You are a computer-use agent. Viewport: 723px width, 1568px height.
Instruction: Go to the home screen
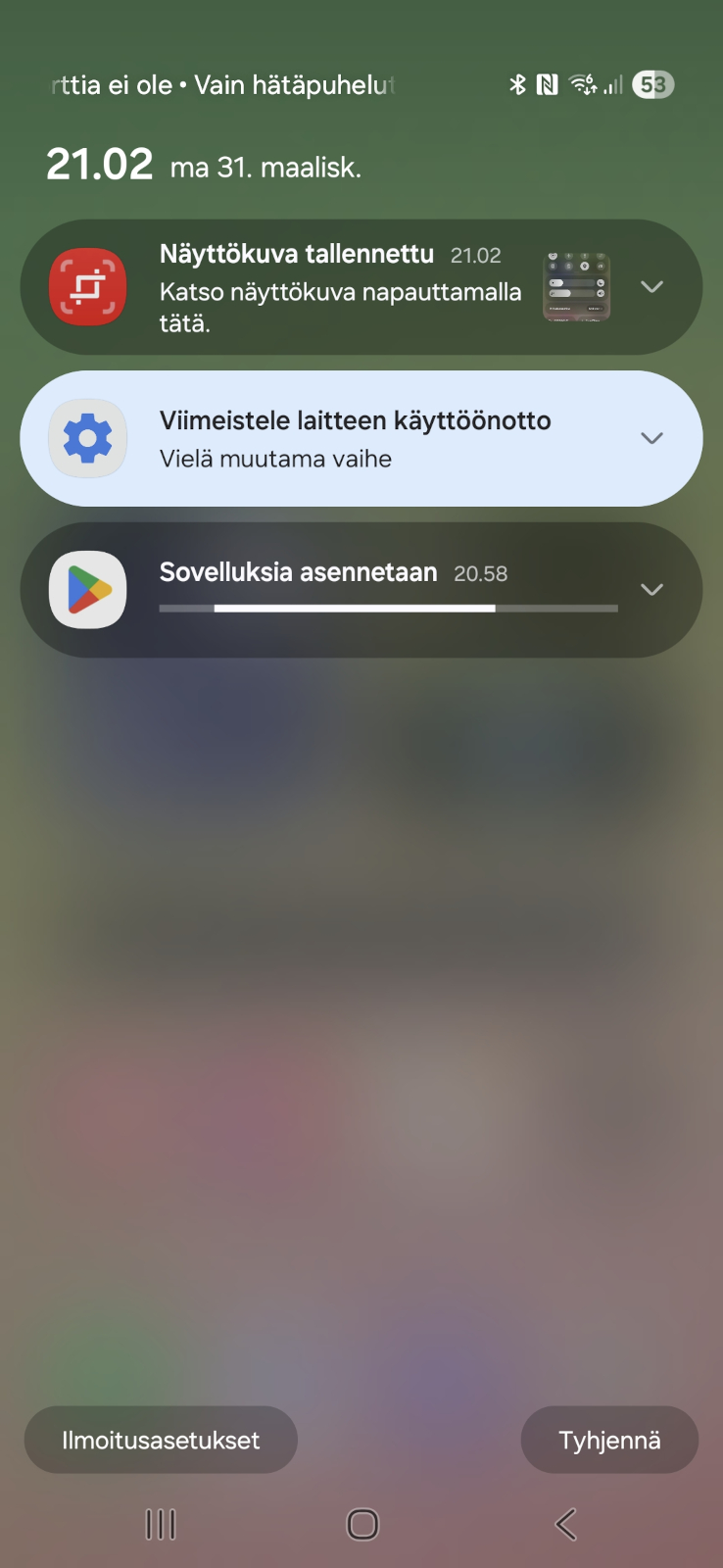coord(362,1524)
